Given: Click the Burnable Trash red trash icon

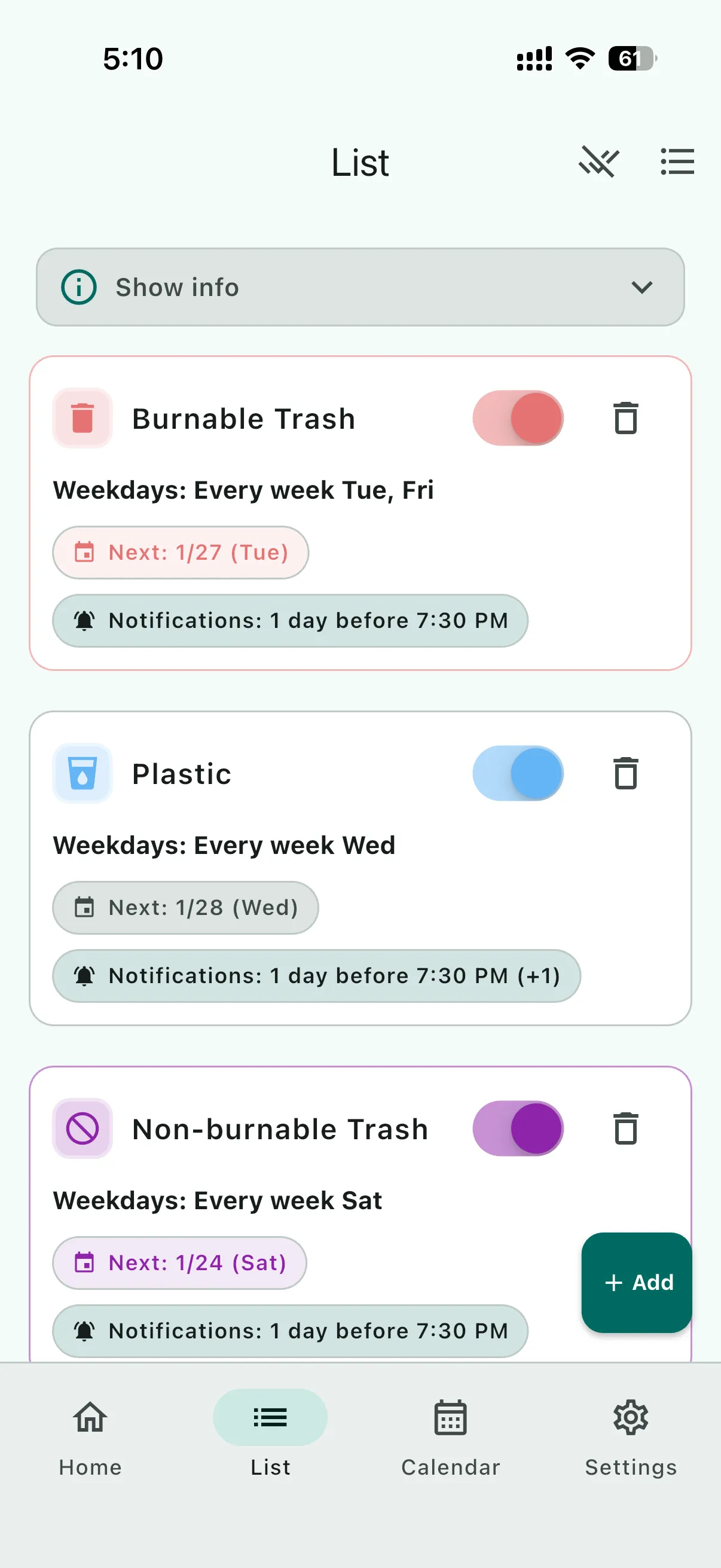Looking at the screenshot, I should point(82,419).
